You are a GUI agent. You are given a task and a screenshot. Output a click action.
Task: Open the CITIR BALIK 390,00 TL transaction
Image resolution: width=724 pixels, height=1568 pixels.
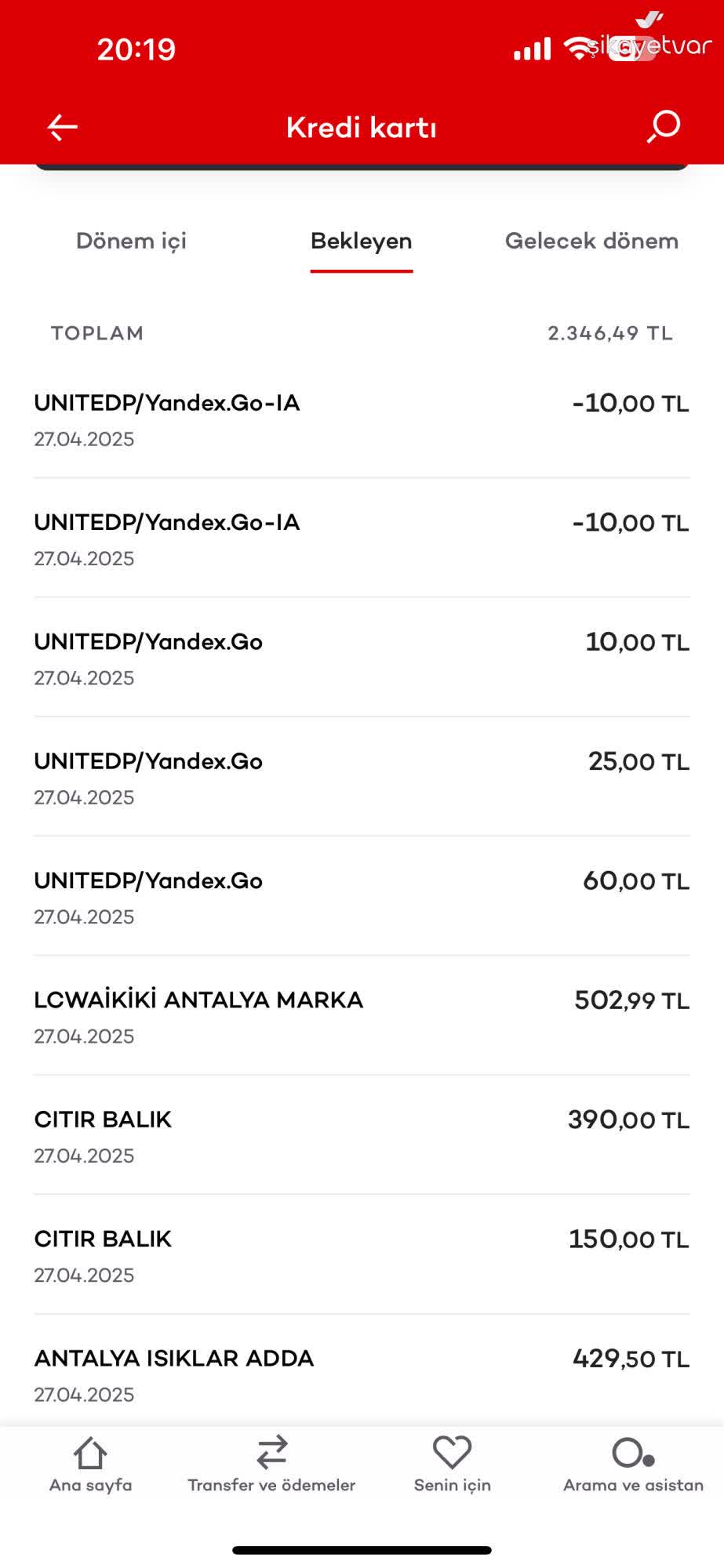coord(362,1137)
